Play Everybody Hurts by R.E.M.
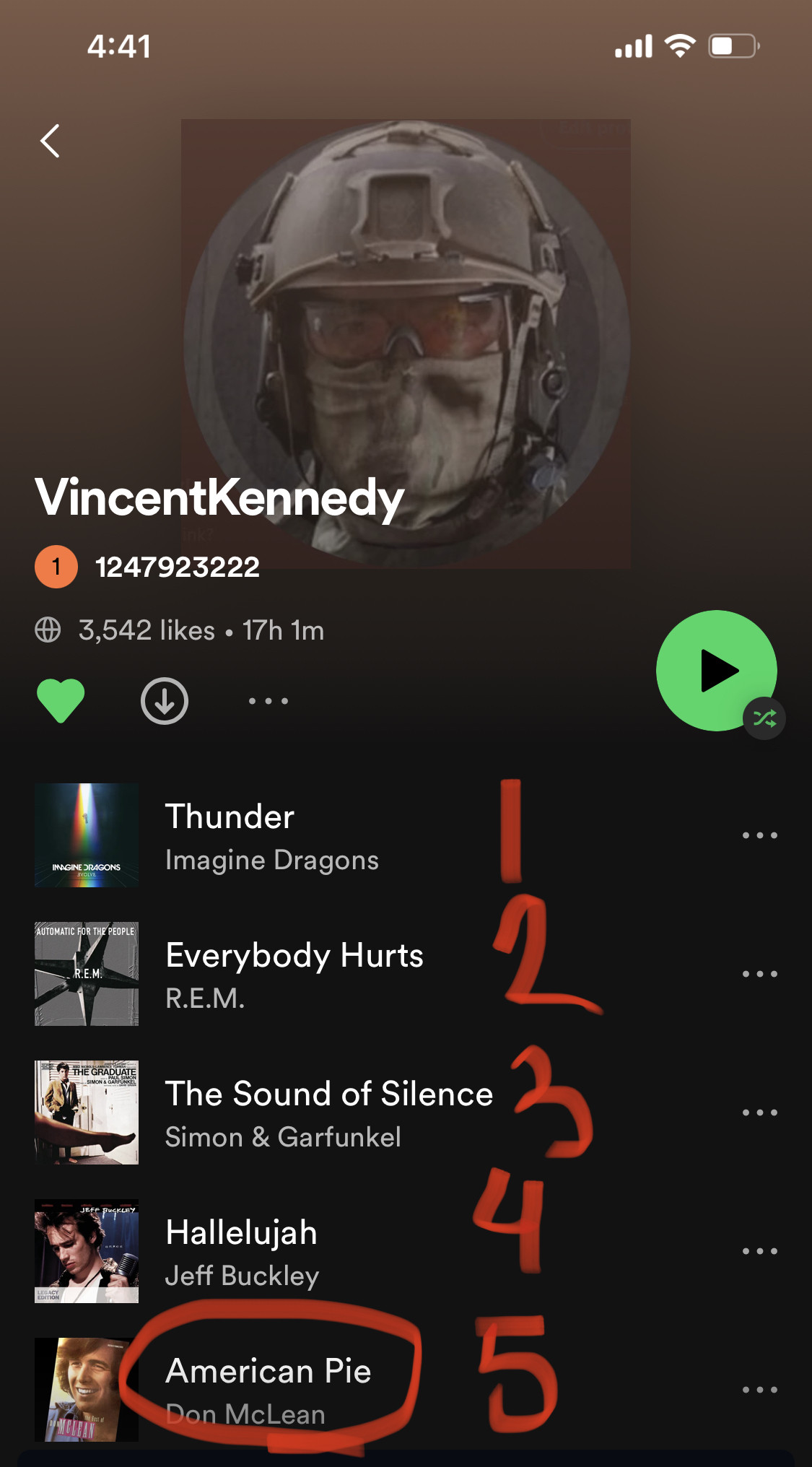The width and height of the screenshot is (812, 1467). point(294,974)
